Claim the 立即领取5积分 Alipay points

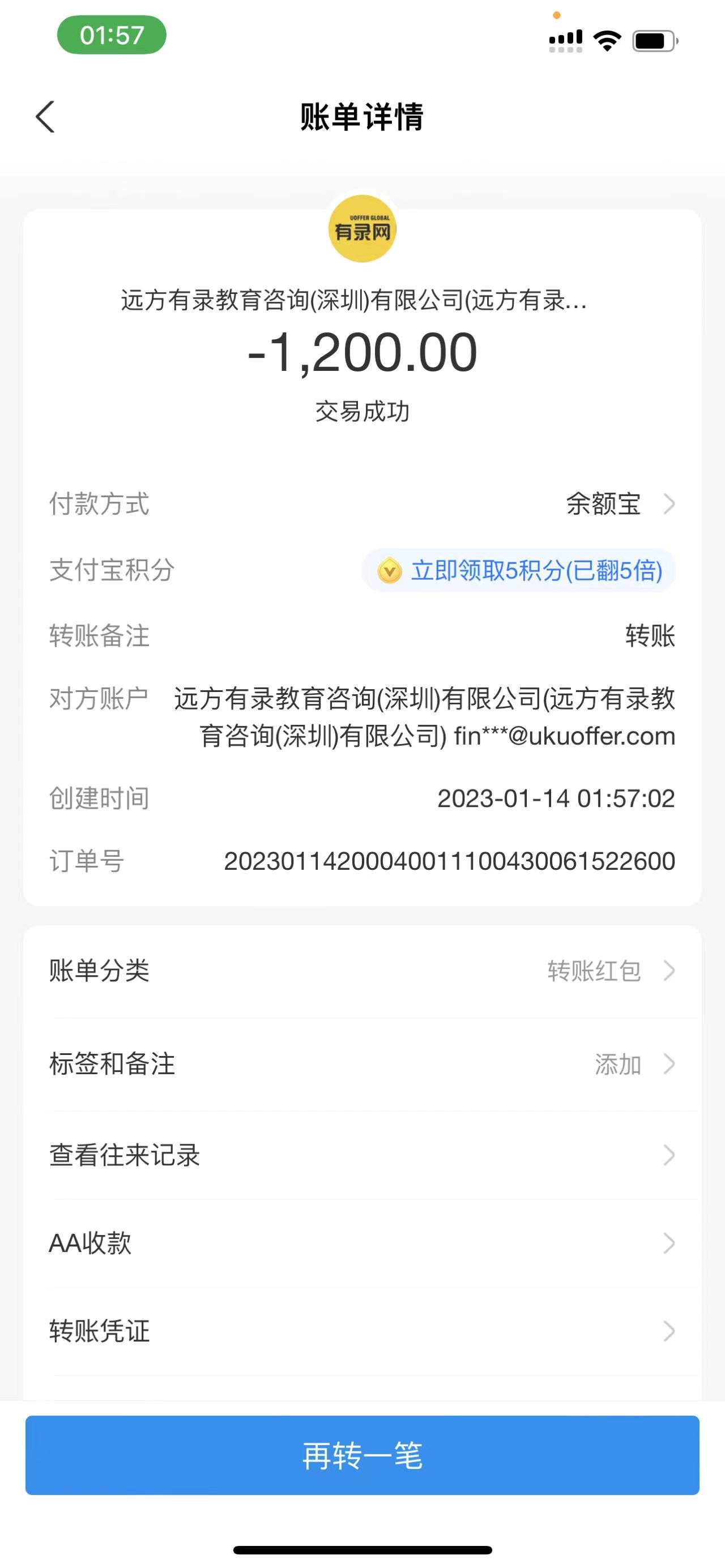click(x=519, y=570)
